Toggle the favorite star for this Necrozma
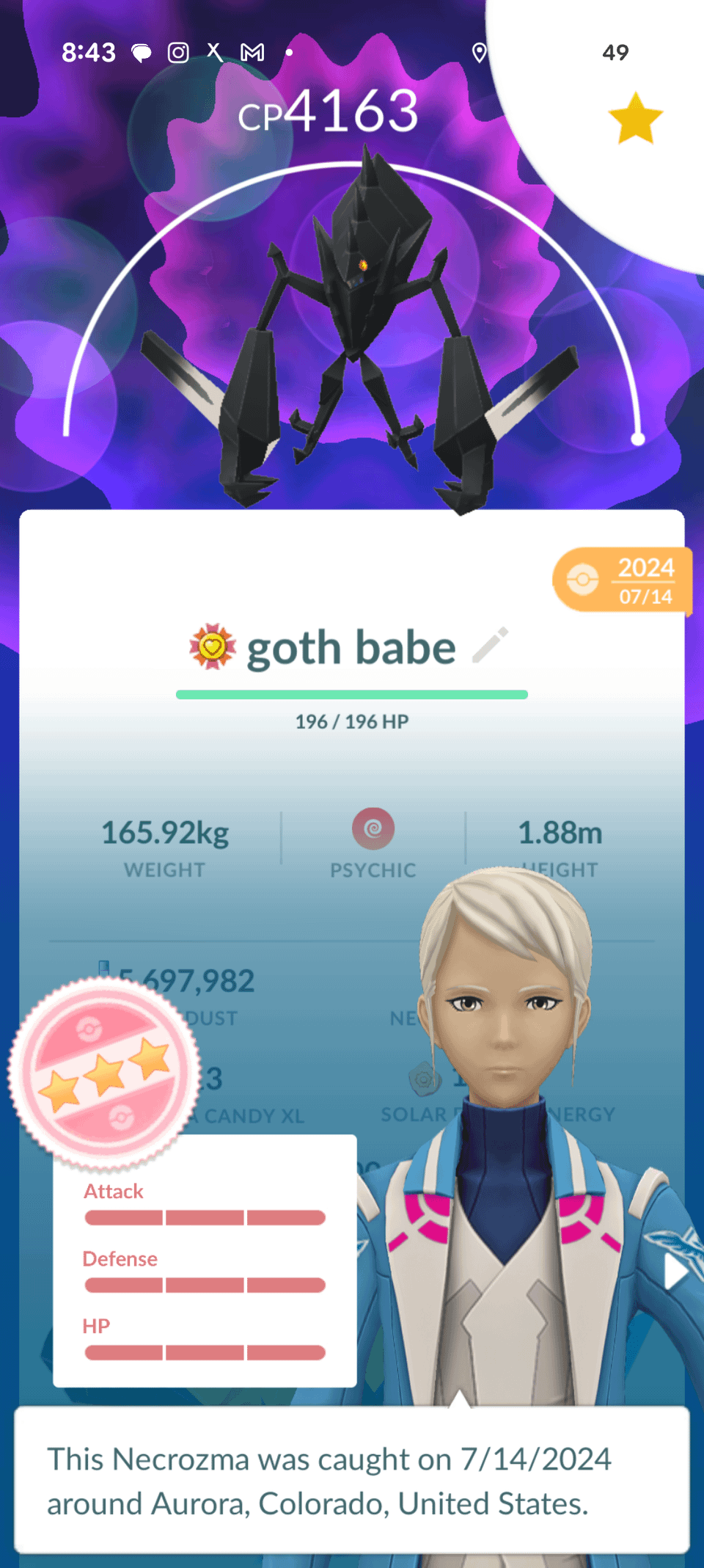Image resolution: width=704 pixels, height=1568 pixels. (635, 118)
